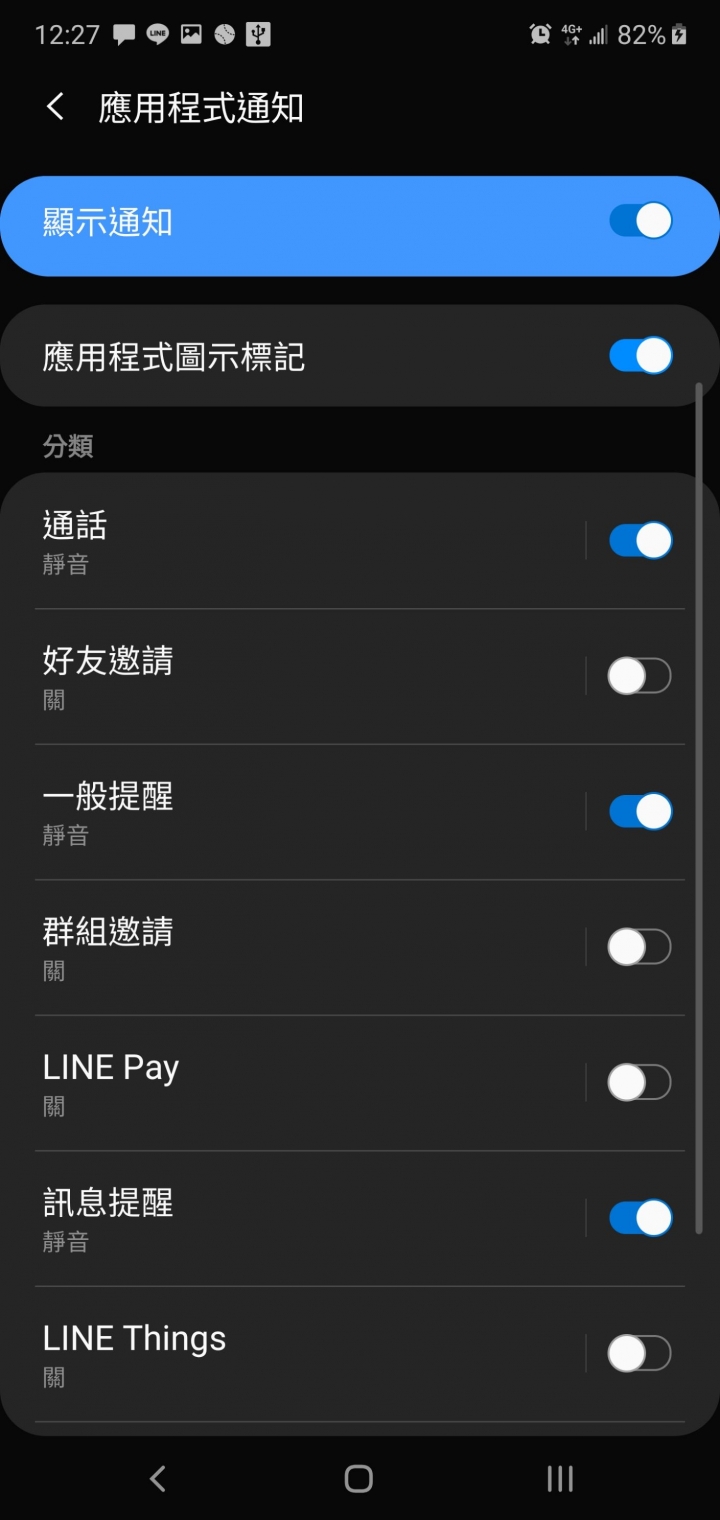720x1520 pixels.
Task: Open 通話 category settings
Action: [x=310, y=541]
